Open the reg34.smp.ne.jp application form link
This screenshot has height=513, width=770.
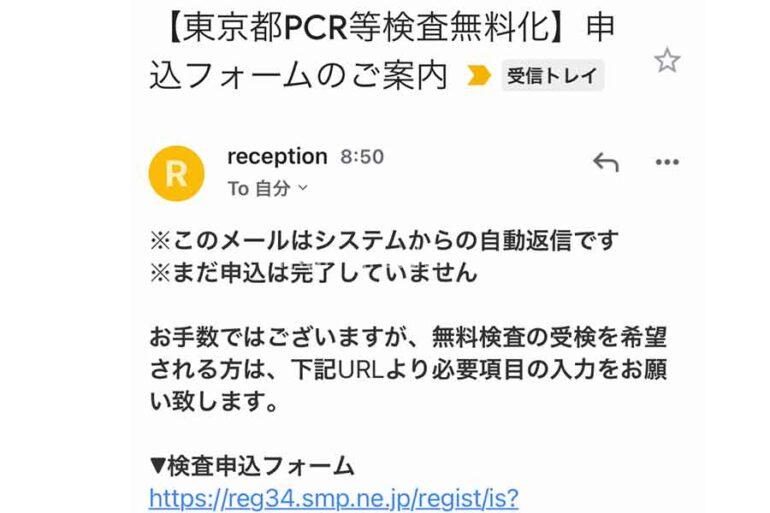coord(334,497)
